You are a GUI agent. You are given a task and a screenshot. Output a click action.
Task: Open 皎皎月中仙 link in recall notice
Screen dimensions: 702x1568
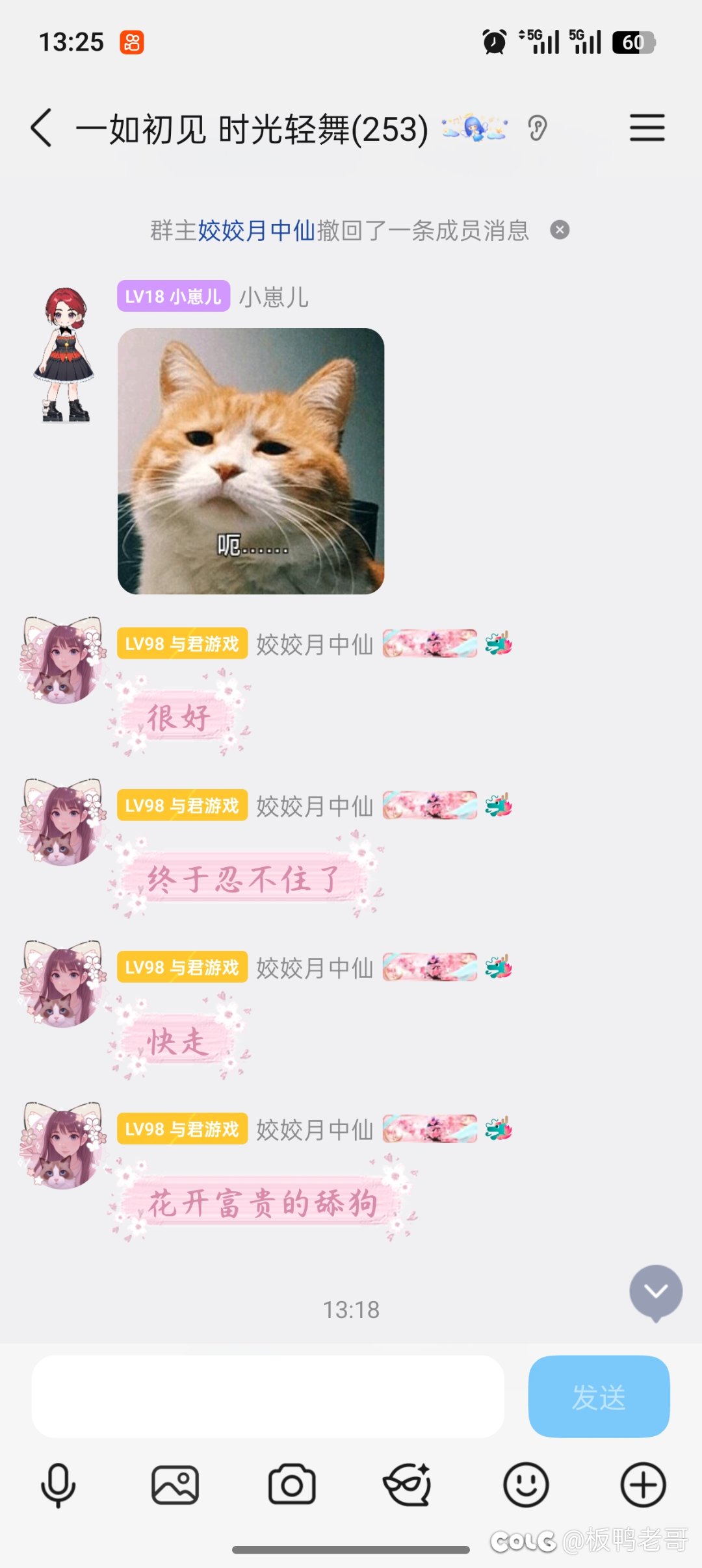(x=256, y=231)
